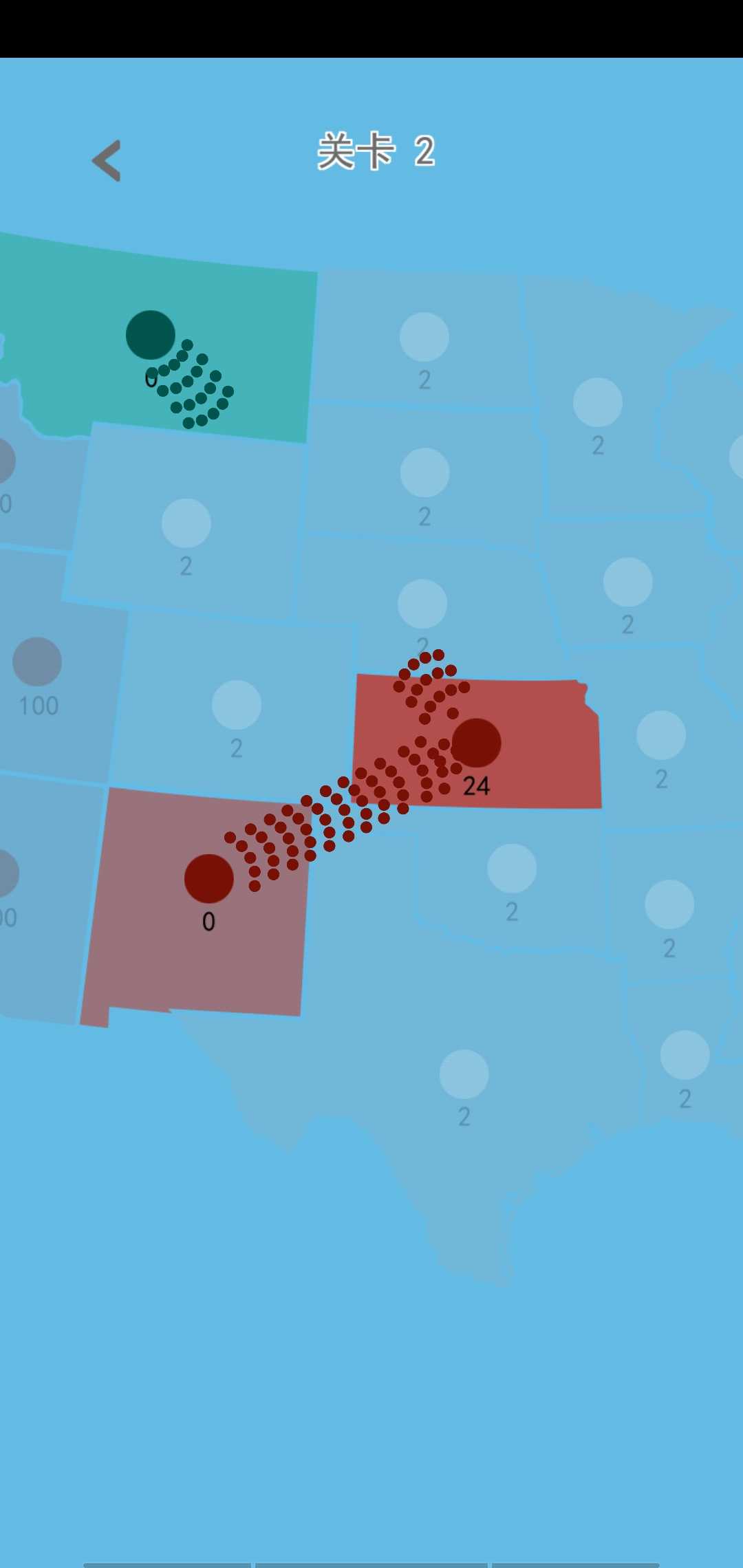The width and height of the screenshot is (743, 1568).
Task: Tap the gray territory showing 100
Action: [37, 662]
